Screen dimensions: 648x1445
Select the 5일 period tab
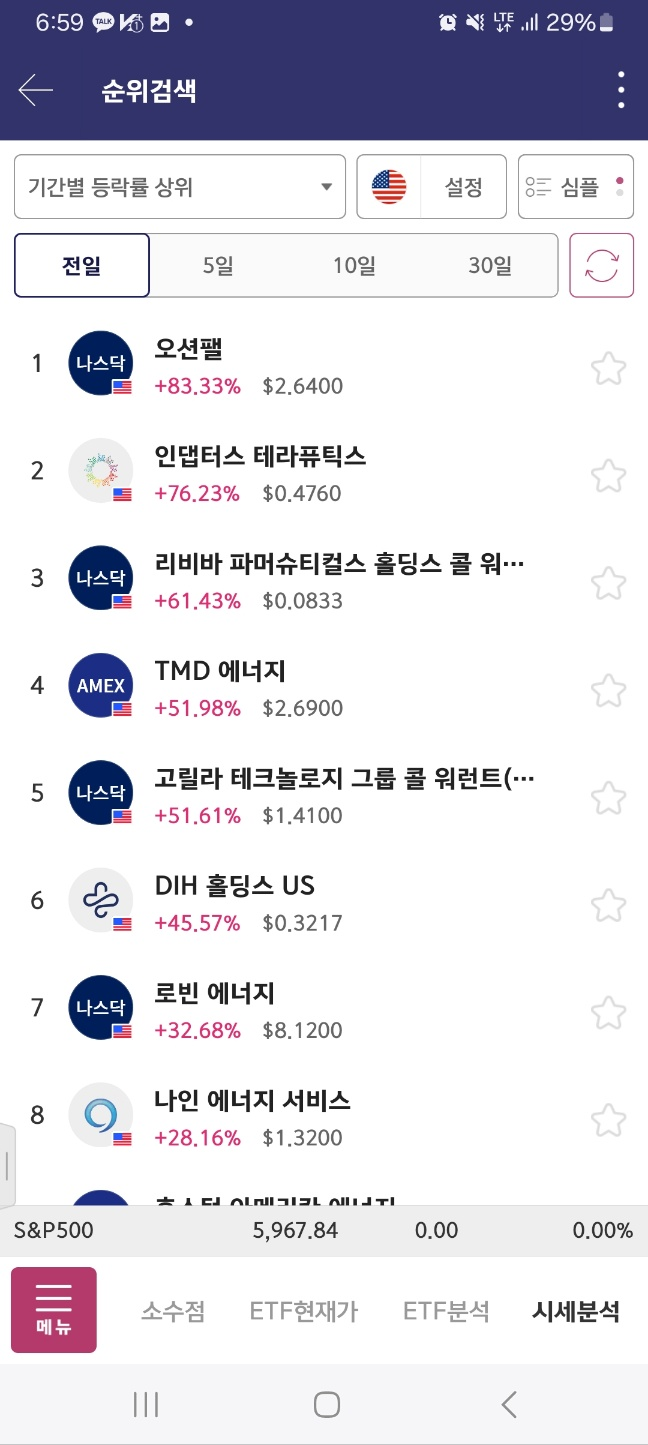(217, 266)
